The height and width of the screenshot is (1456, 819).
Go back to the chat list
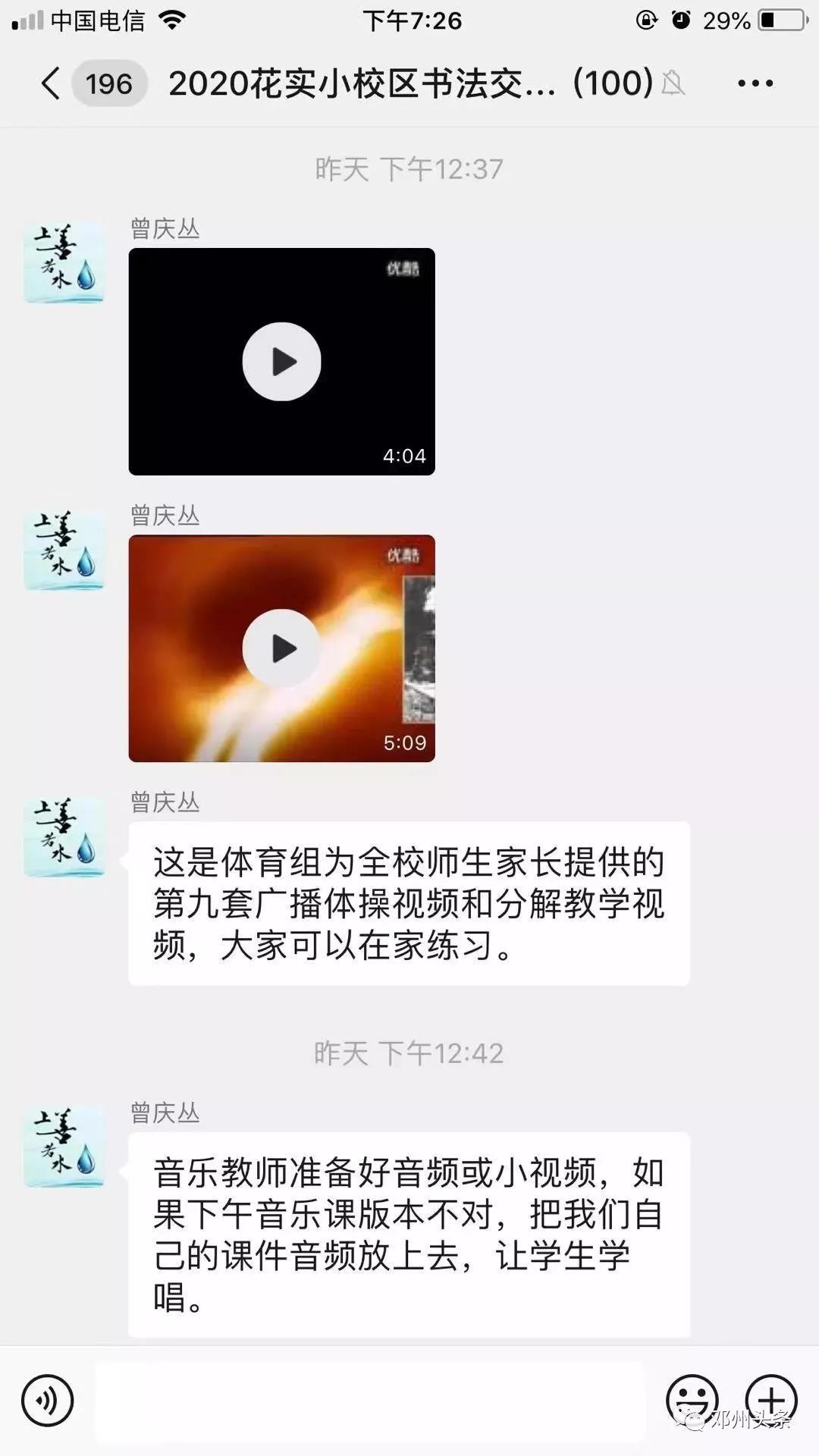tap(51, 83)
